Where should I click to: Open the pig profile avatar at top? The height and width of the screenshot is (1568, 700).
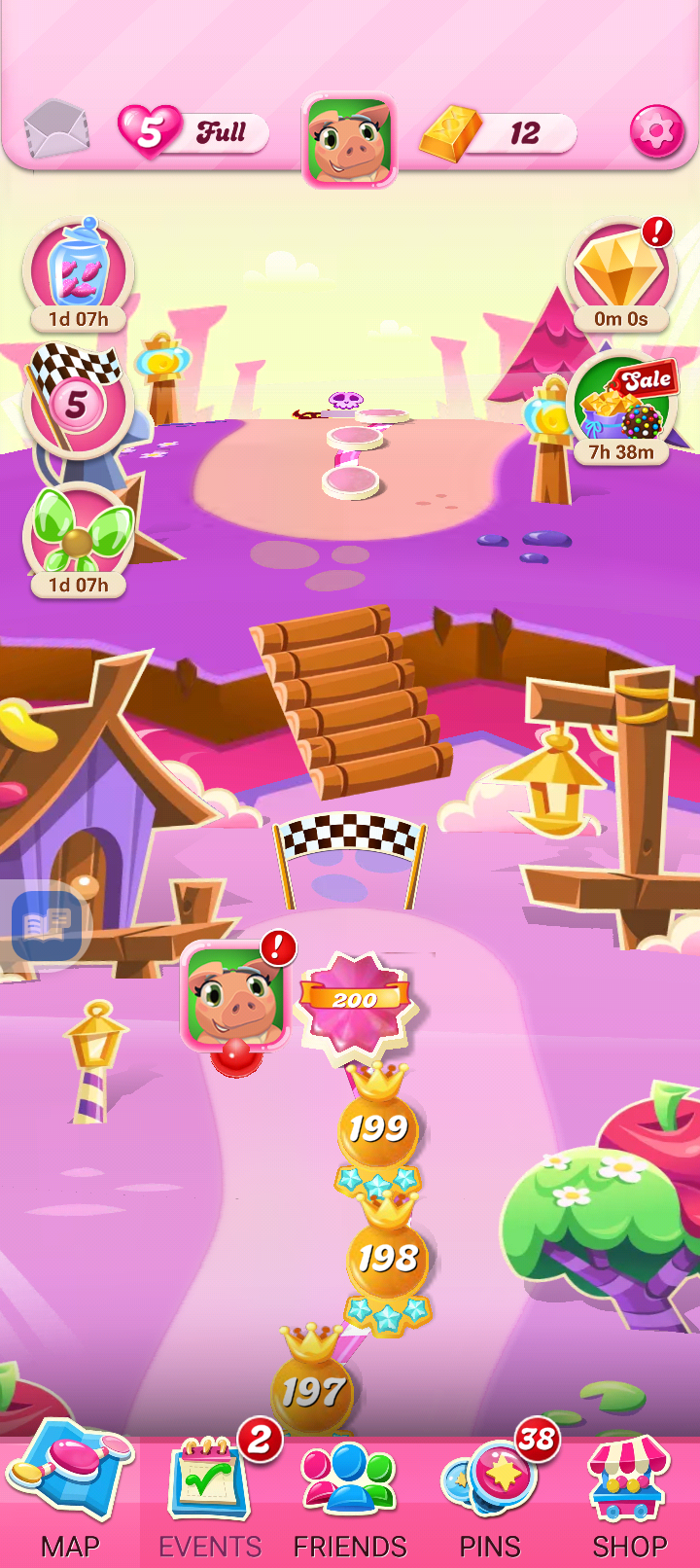(x=350, y=140)
